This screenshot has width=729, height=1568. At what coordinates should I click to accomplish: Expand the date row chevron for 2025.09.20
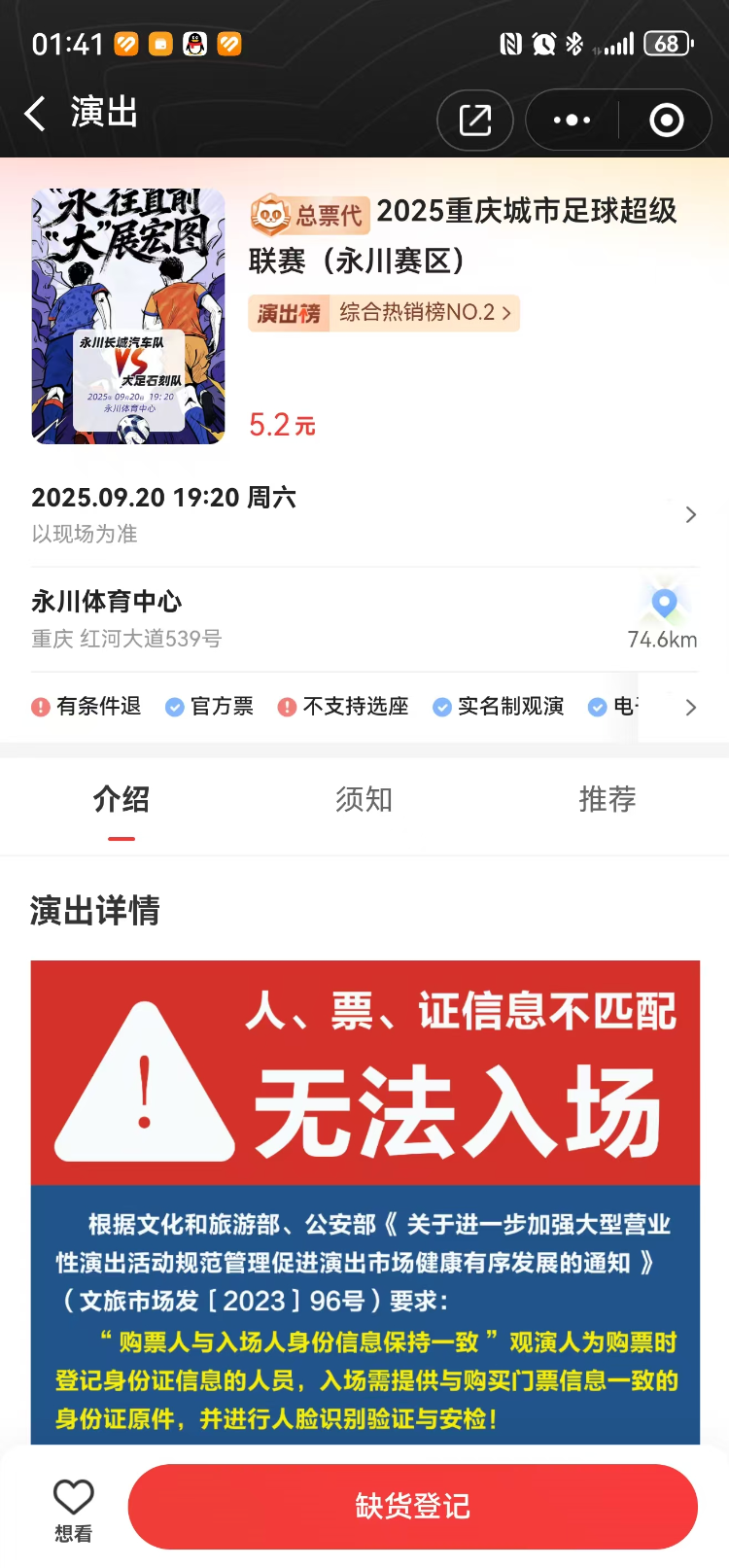[x=690, y=514]
